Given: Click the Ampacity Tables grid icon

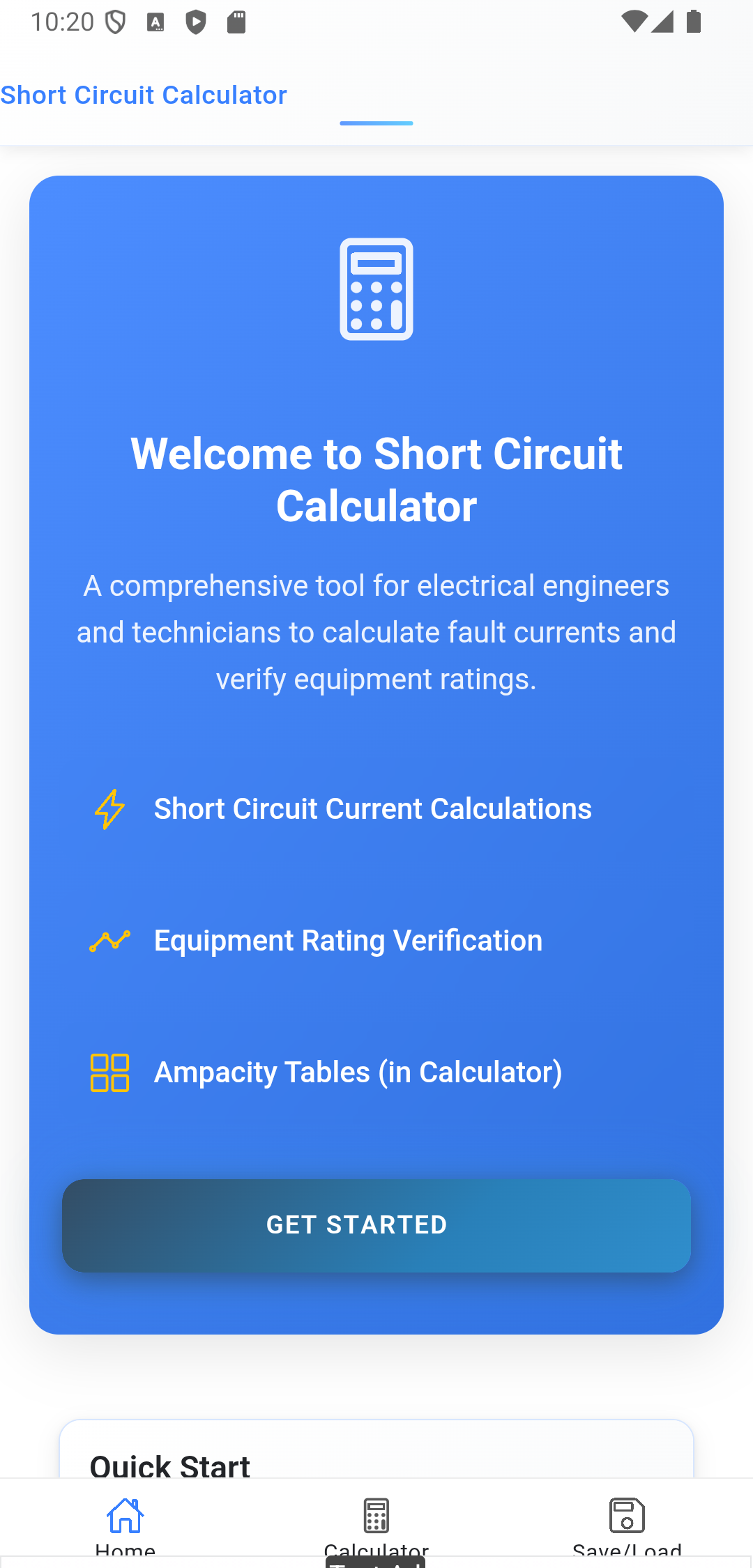Looking at the screenshot, I should click(x=109, y=1072).
